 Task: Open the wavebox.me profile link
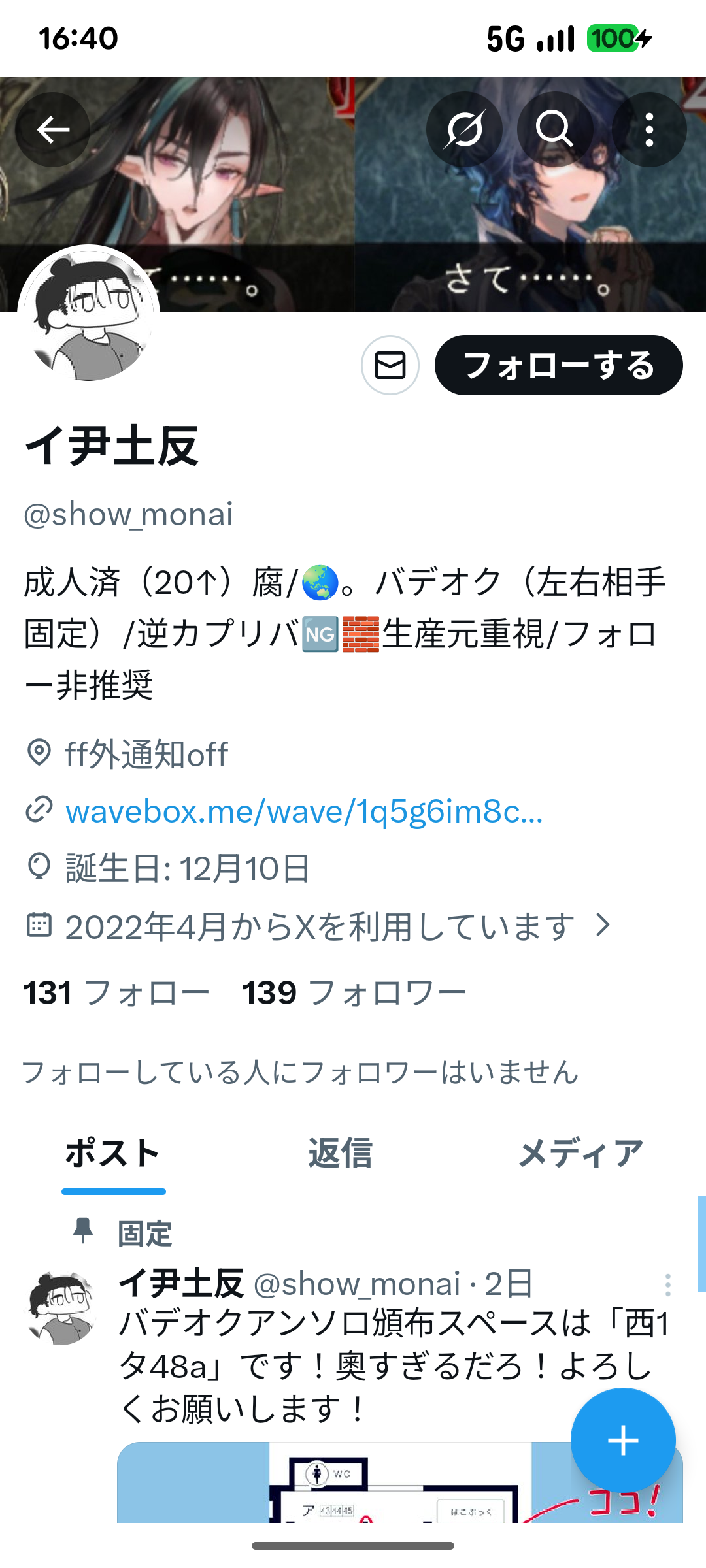[x=304, y=812]
